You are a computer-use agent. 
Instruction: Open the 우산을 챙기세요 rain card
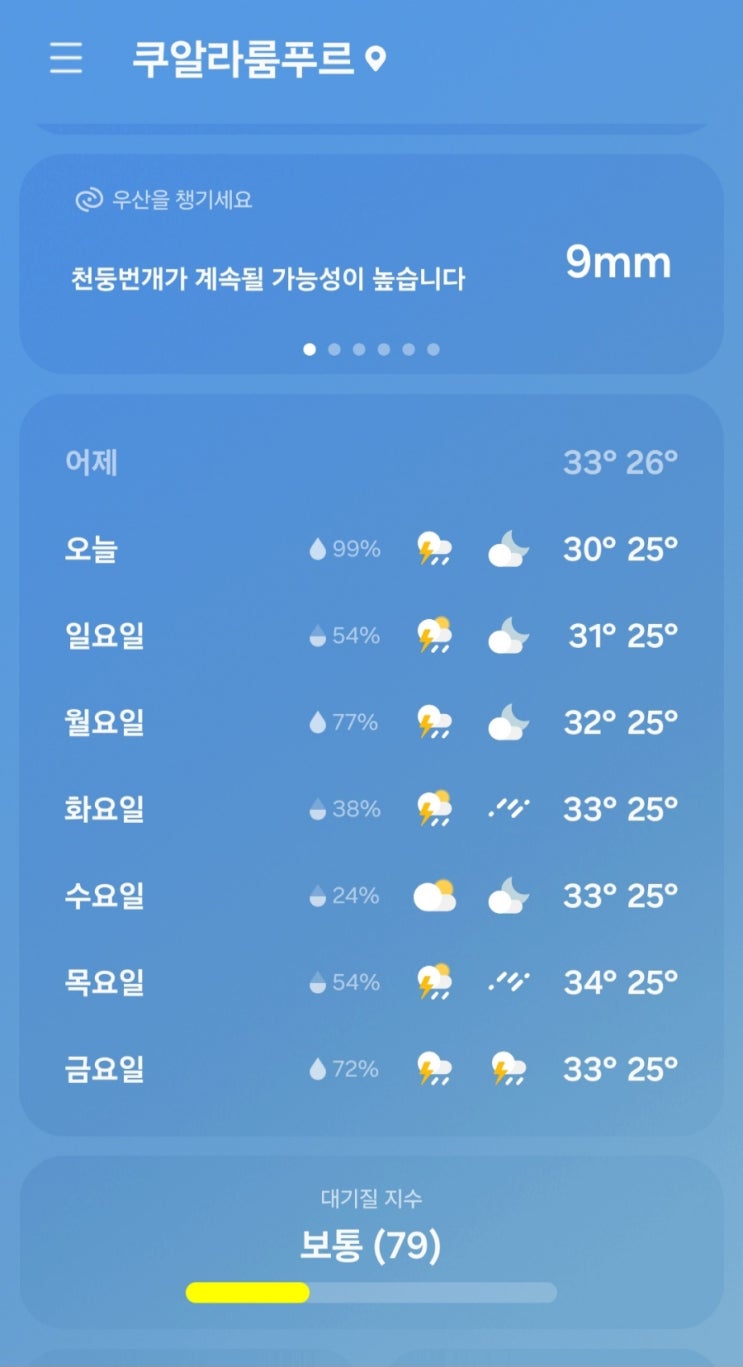[370, 263]
